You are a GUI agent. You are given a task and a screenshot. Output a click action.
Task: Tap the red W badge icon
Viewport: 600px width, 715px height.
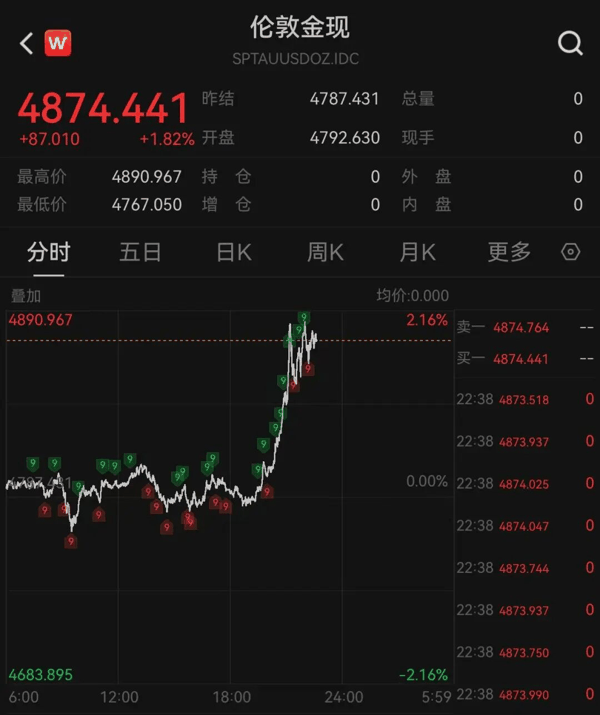(59, 43)
